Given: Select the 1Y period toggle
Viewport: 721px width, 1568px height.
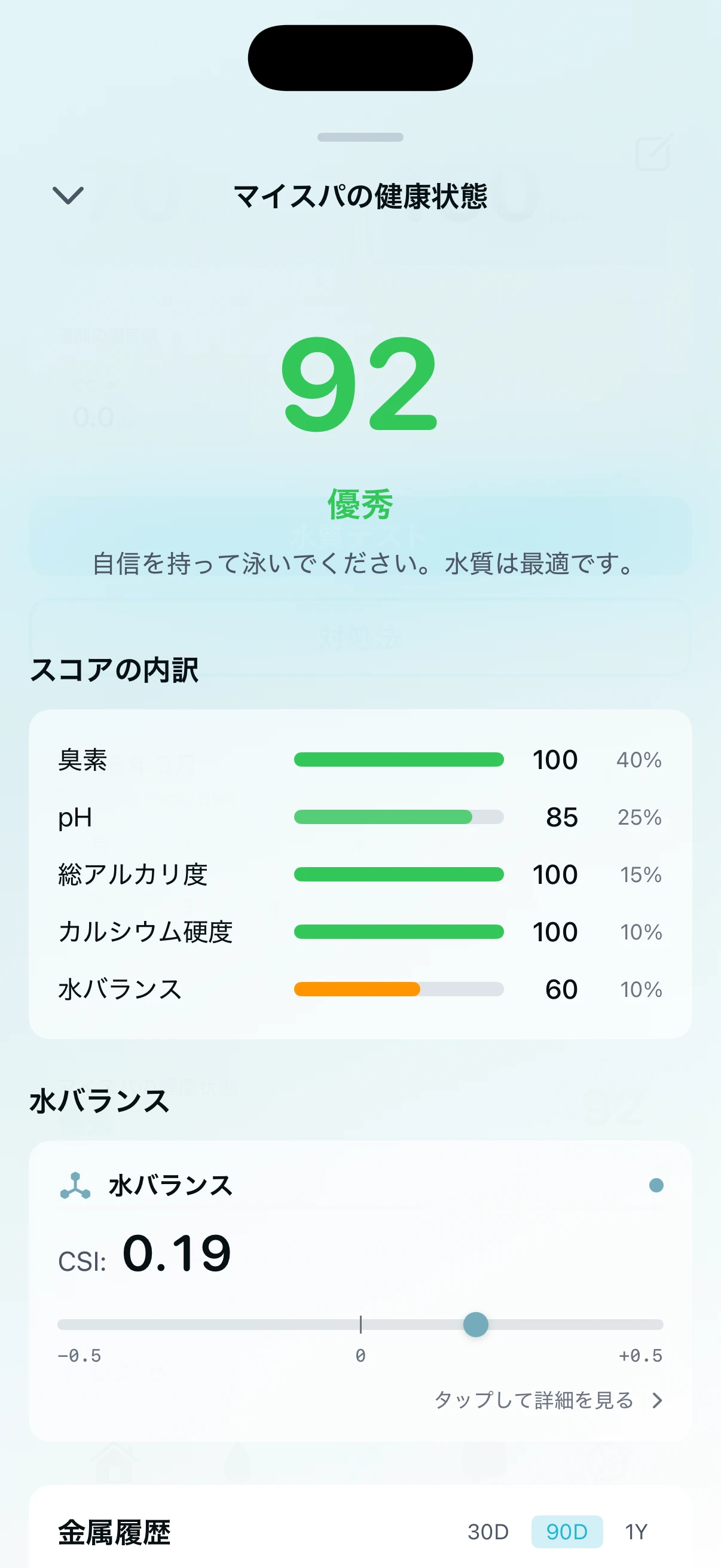Looking at the screenshot, I should click(x=637, y=1532).
